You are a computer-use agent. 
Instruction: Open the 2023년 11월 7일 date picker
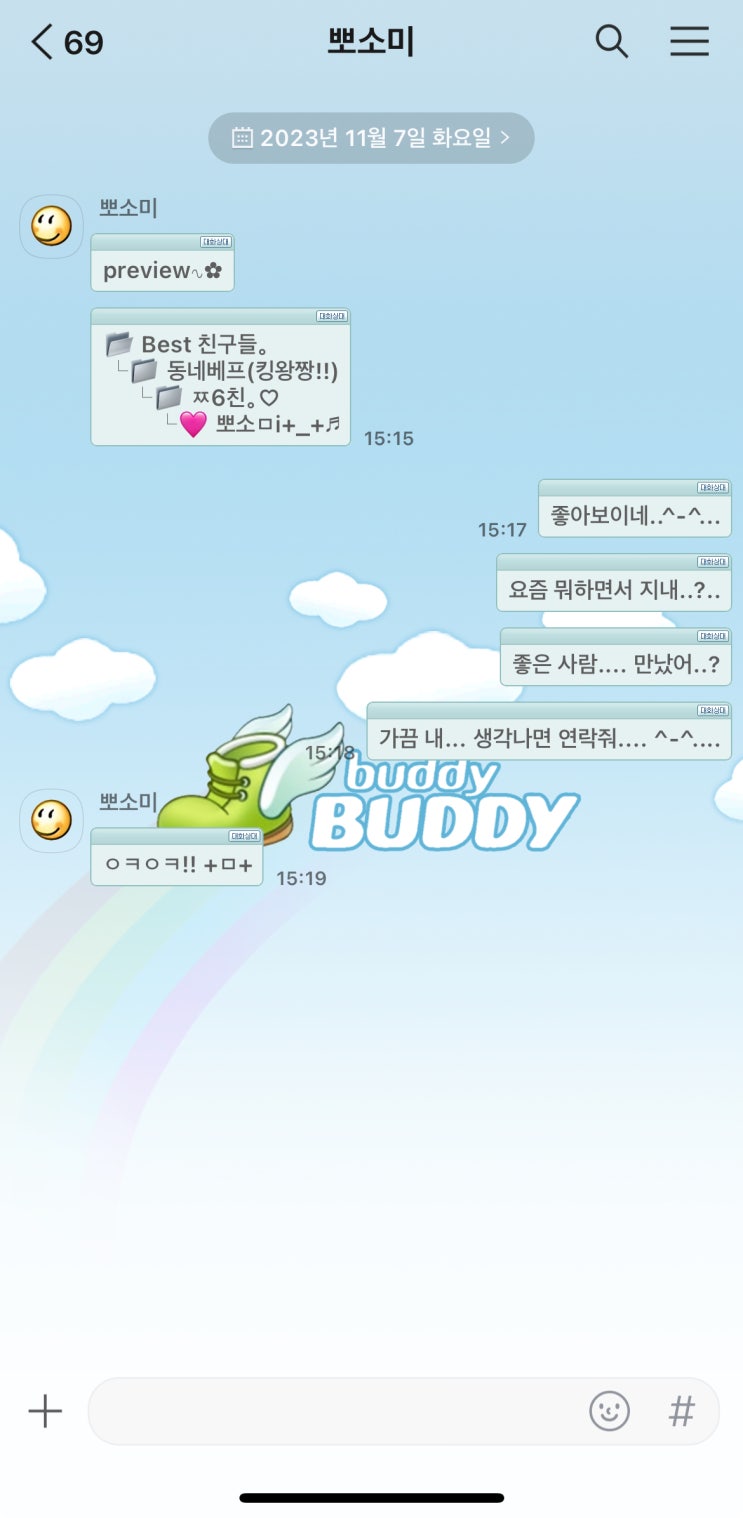click(371, 138)
